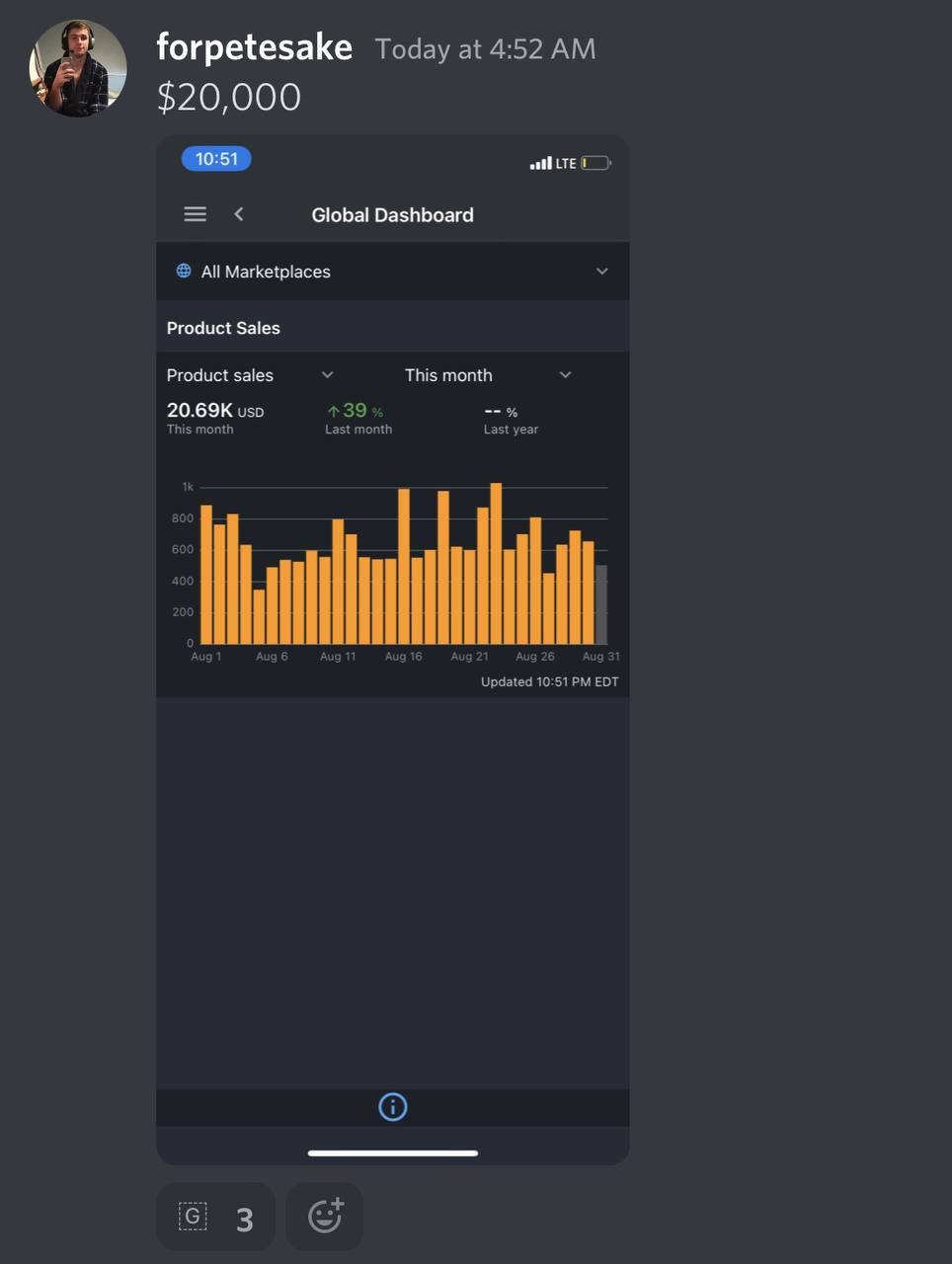Tap the forpetesake username
This screenshot has width=952, height=1264.
coord(254,47)
